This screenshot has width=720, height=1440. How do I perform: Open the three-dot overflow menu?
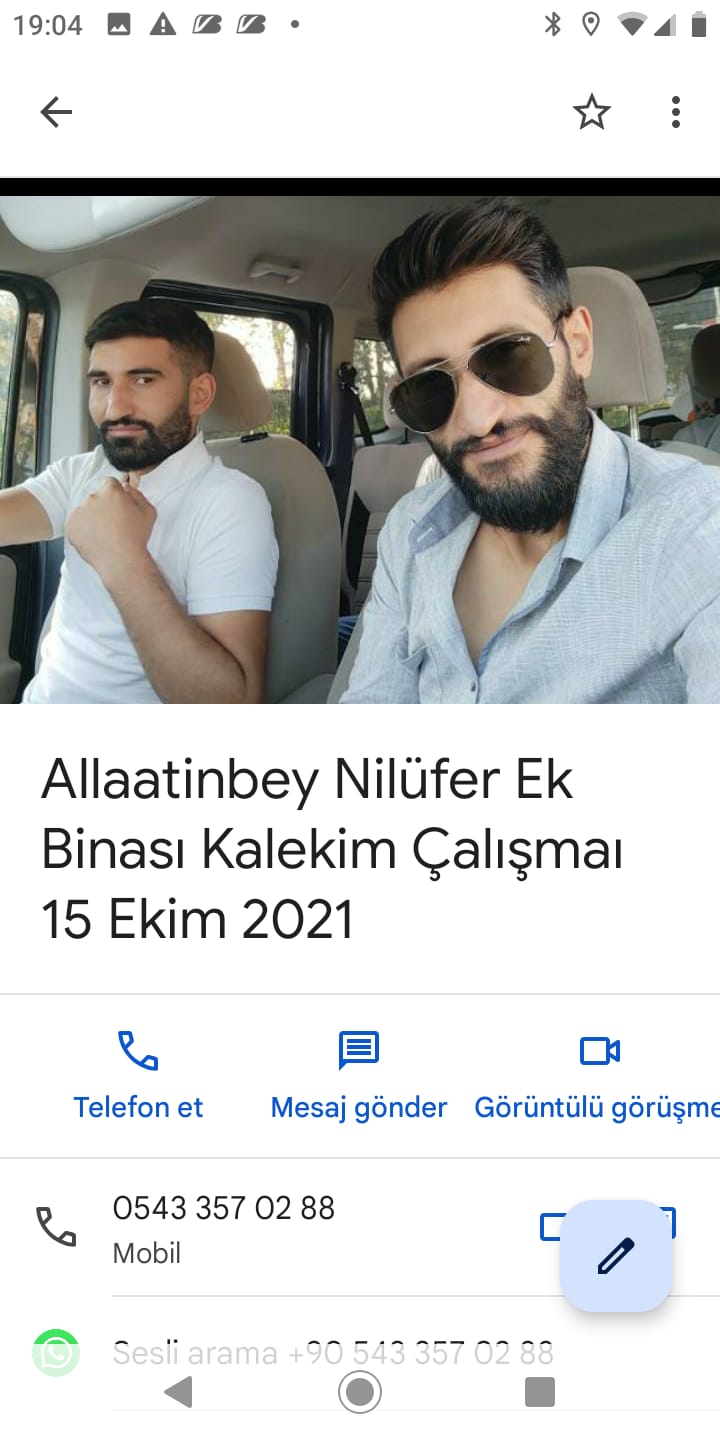tap(676, 112)
